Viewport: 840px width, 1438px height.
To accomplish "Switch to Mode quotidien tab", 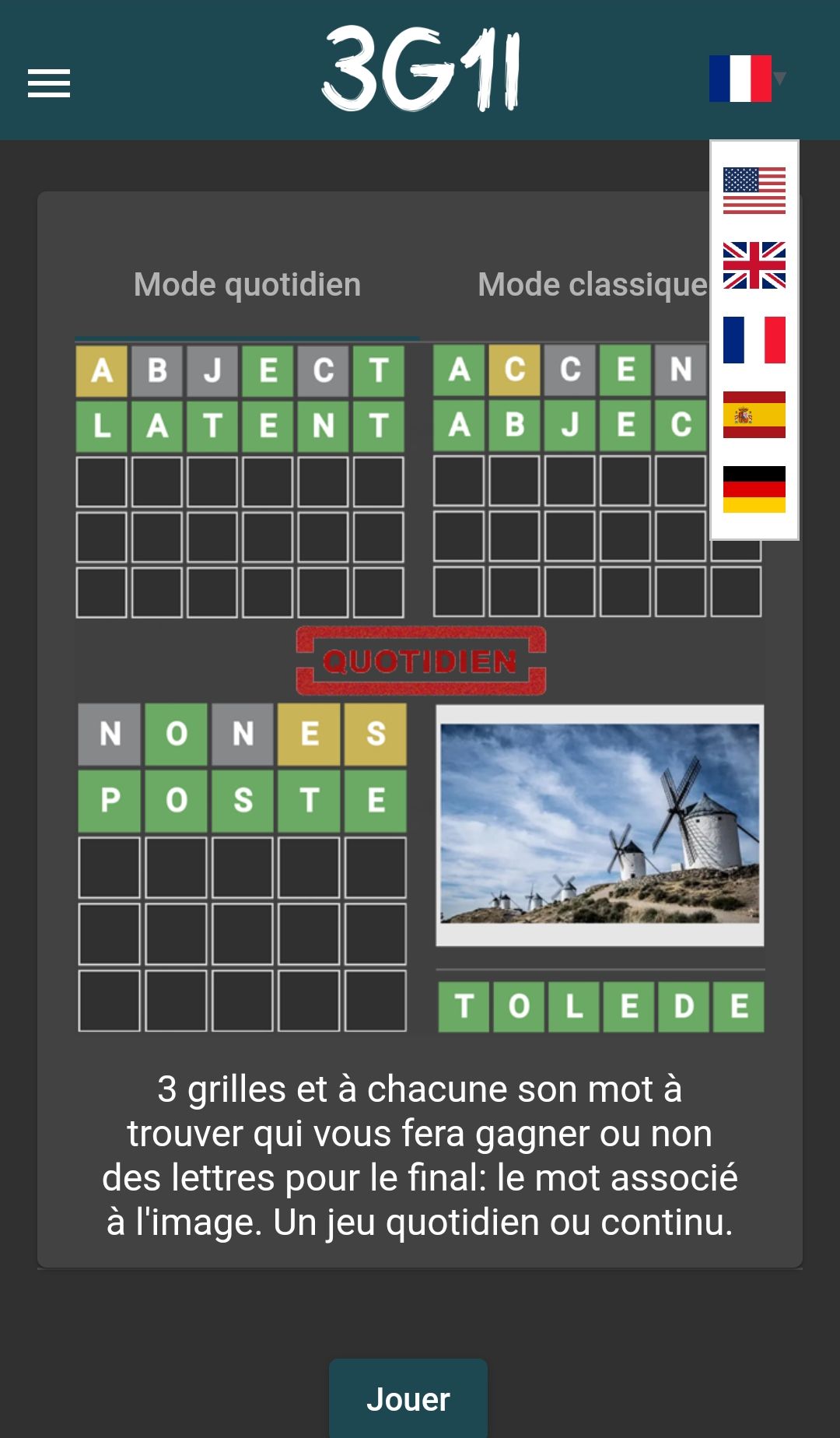I will (247, 285).
